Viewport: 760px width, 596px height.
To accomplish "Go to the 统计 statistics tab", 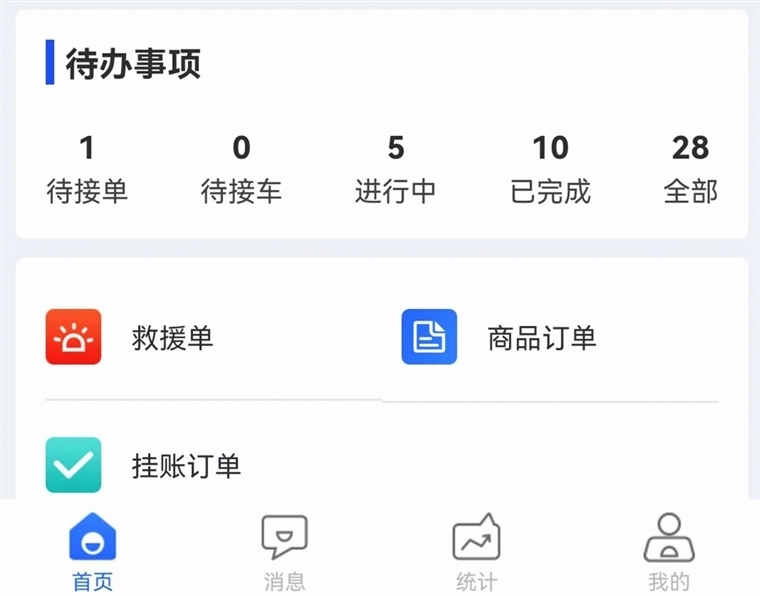I will click(476, 552).
